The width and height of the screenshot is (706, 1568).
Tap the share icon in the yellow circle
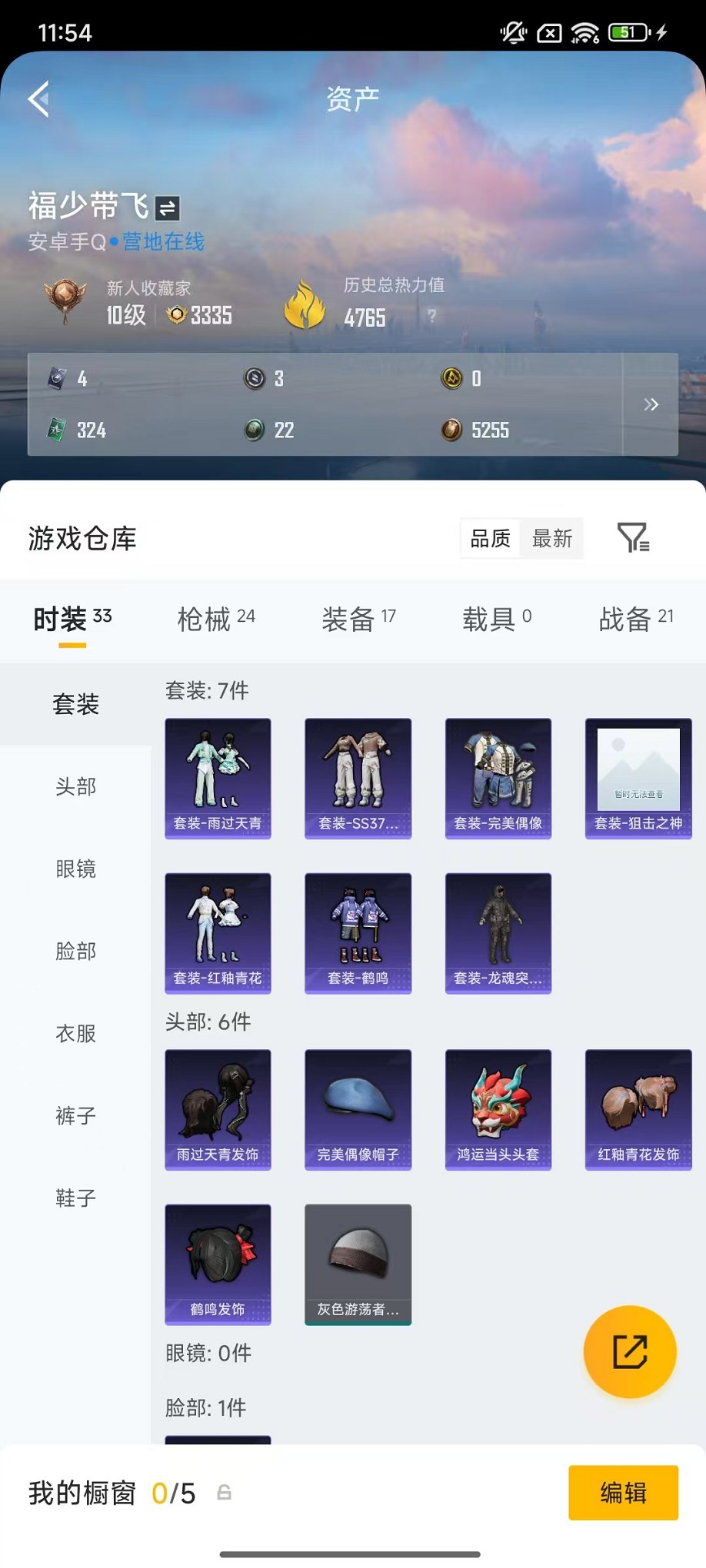[629, 1352]
